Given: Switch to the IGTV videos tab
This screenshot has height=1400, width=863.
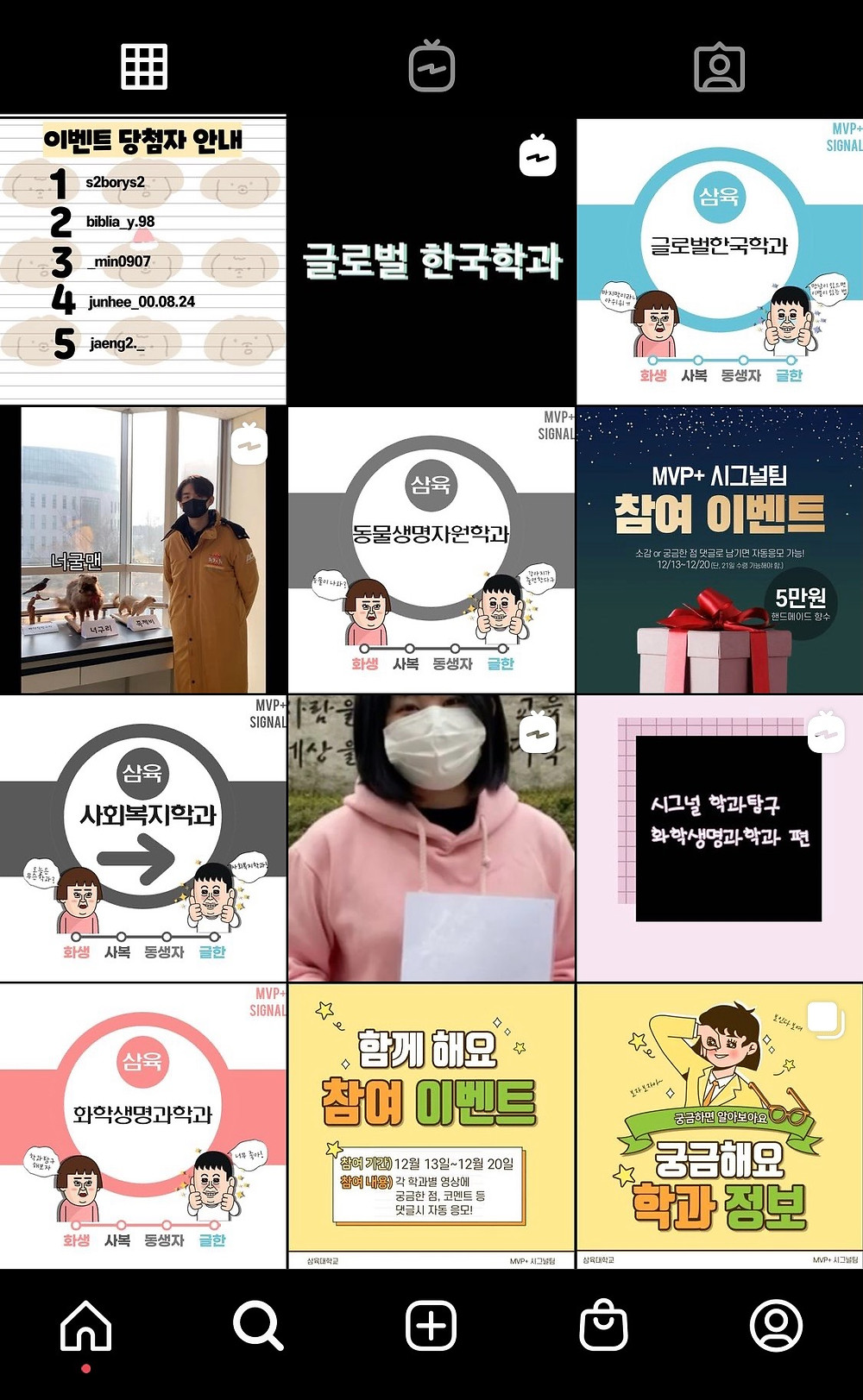Looking at the screenshot, I should point(431,66).
